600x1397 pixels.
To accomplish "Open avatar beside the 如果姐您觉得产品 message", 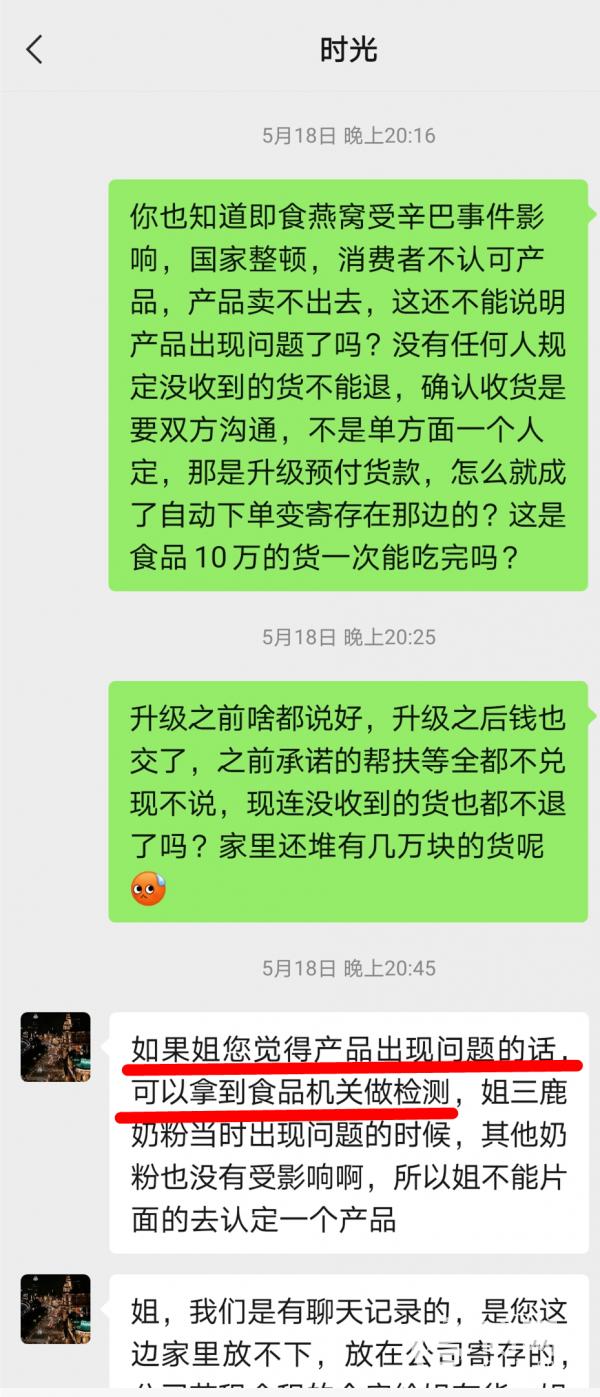I will point(55,1047).
